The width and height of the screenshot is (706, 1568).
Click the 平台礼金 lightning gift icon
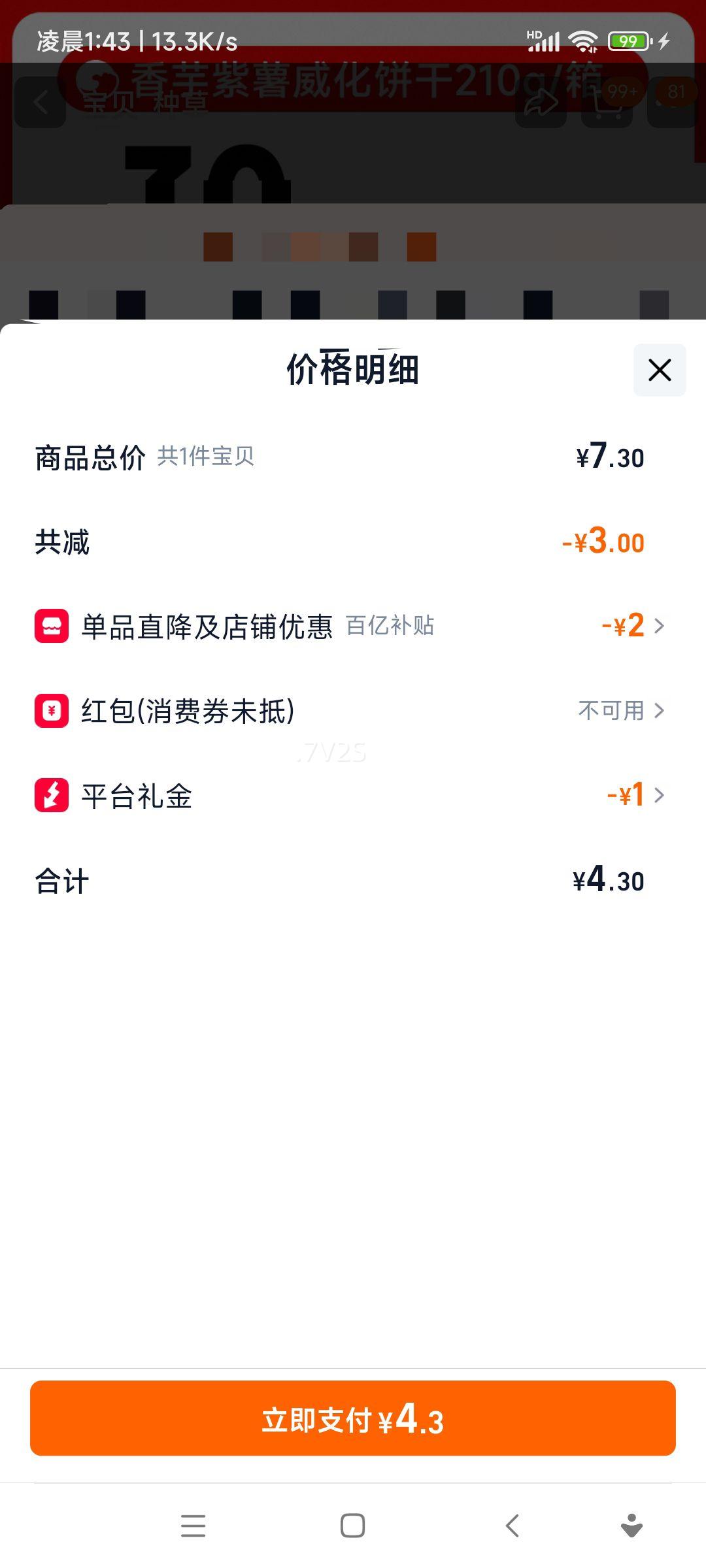coord(52,795)
